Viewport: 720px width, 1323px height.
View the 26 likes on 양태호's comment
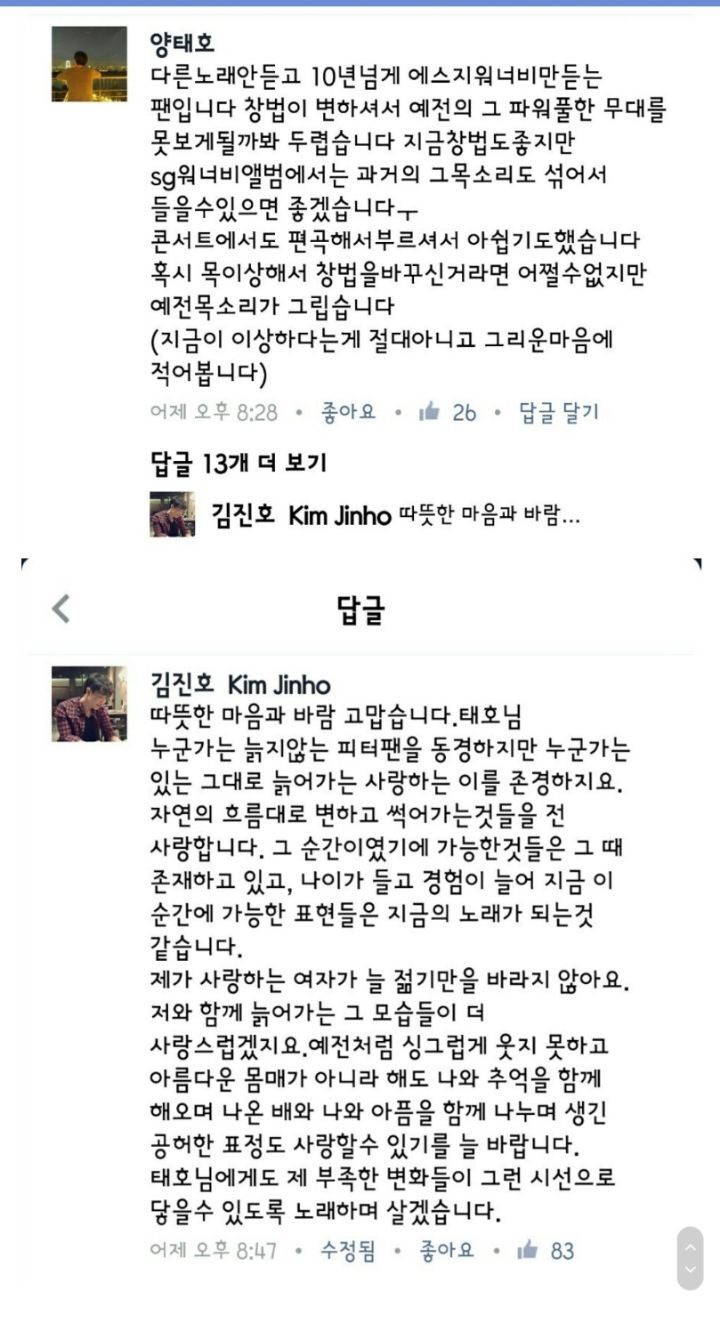click(x=449, y=412)
